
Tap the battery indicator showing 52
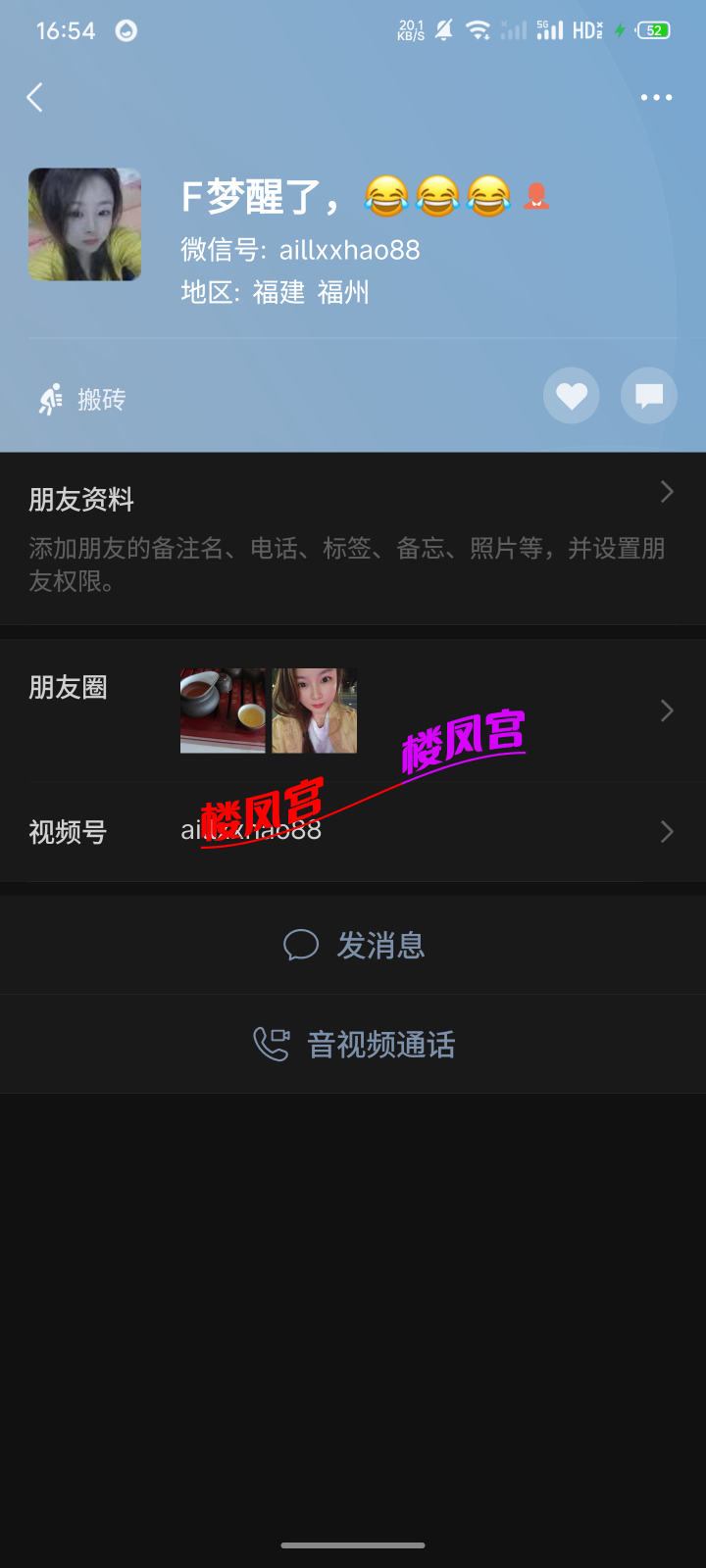point(653,30)
